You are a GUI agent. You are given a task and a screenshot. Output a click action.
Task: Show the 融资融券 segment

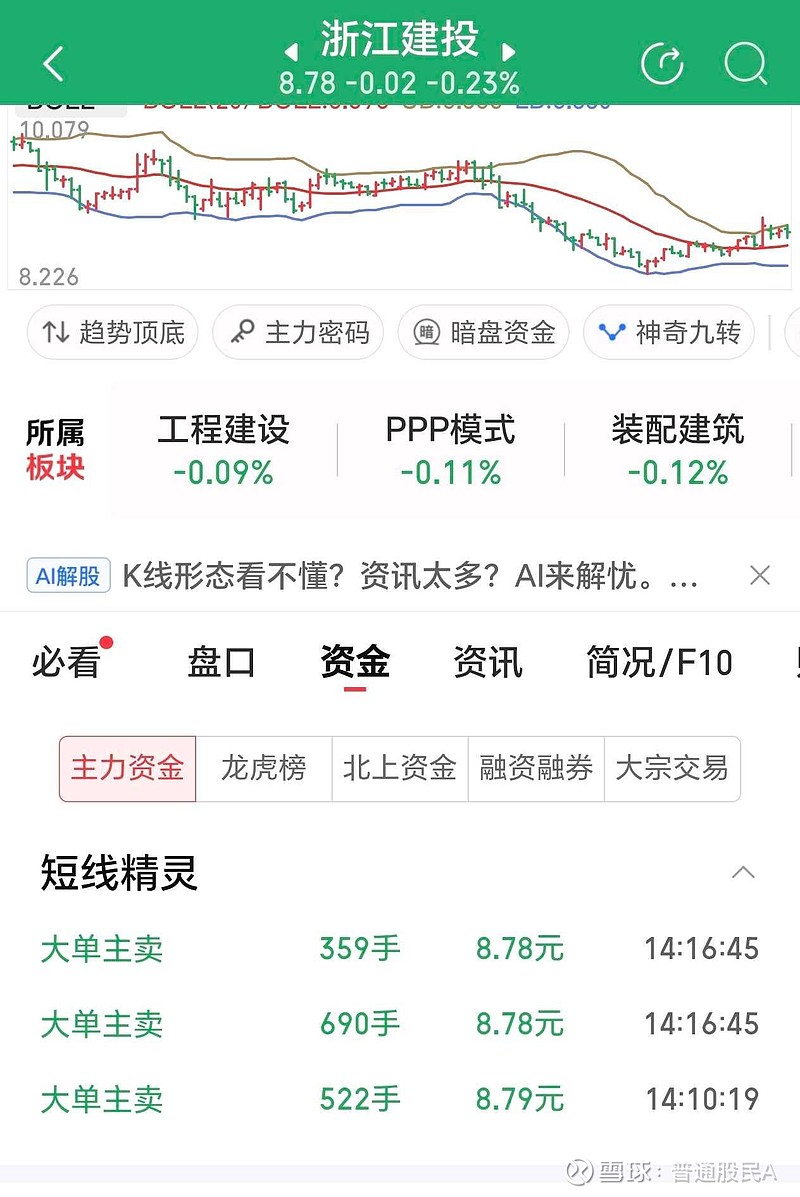[x=536, y=769]
